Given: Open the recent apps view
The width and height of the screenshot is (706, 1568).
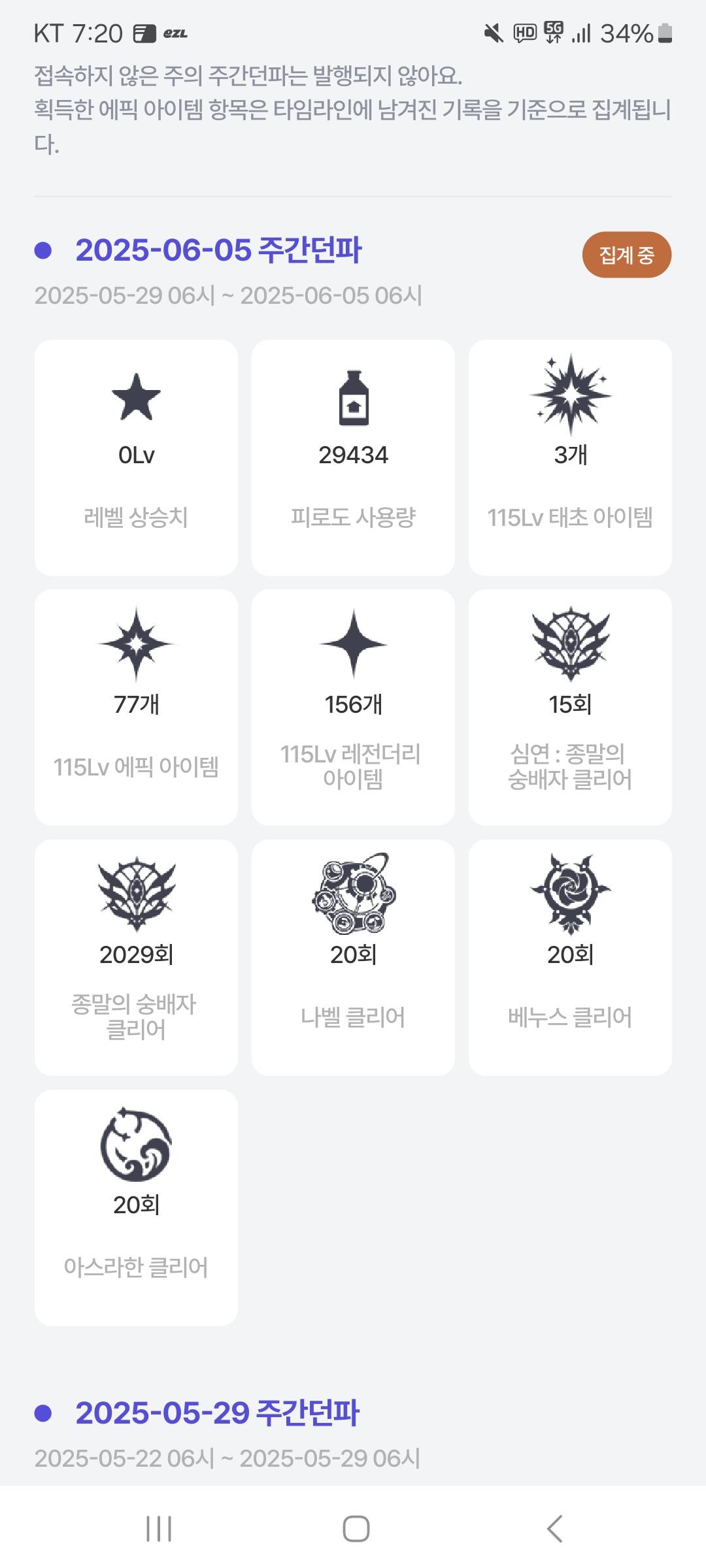Looking at the screenshot, I should [158, 1528].
